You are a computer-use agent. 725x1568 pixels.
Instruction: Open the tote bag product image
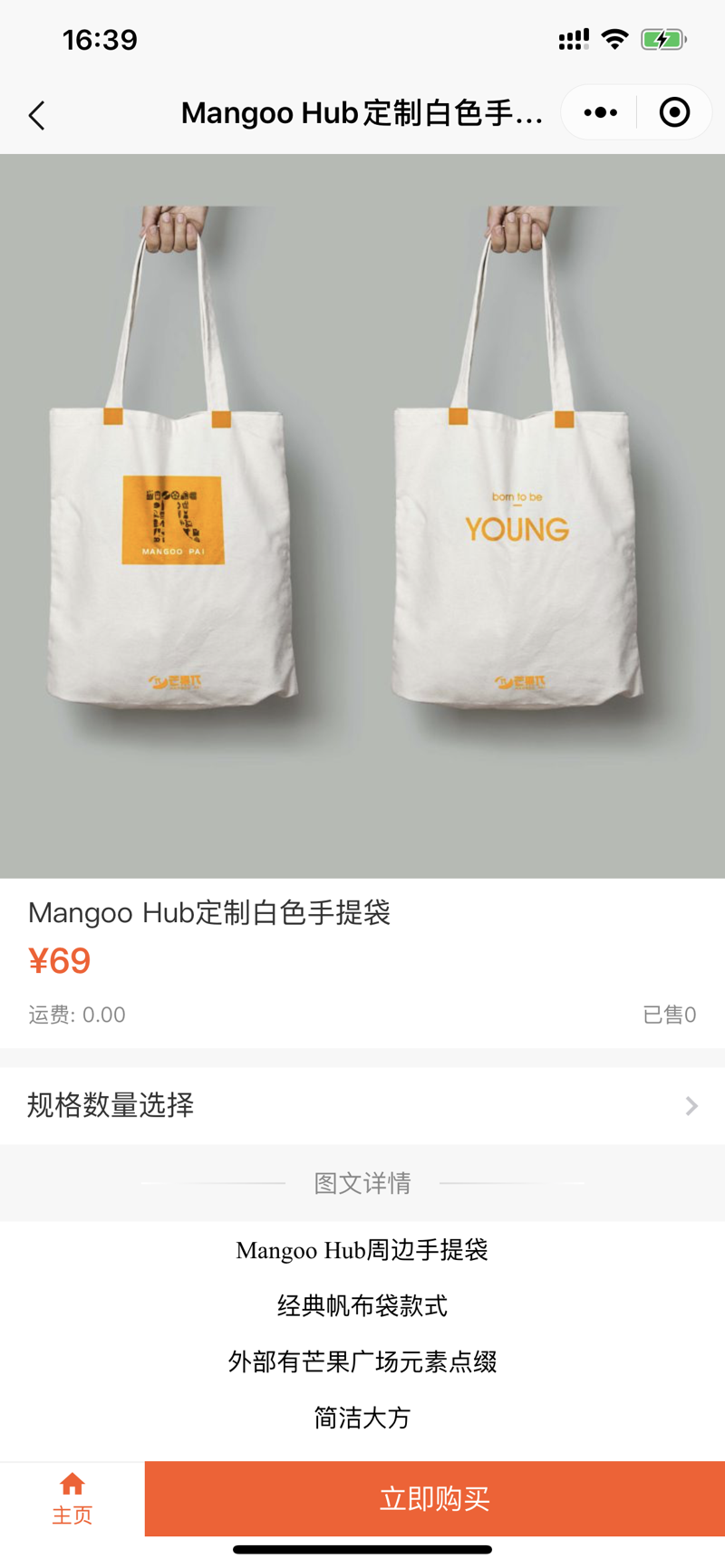tap(362, 515)
